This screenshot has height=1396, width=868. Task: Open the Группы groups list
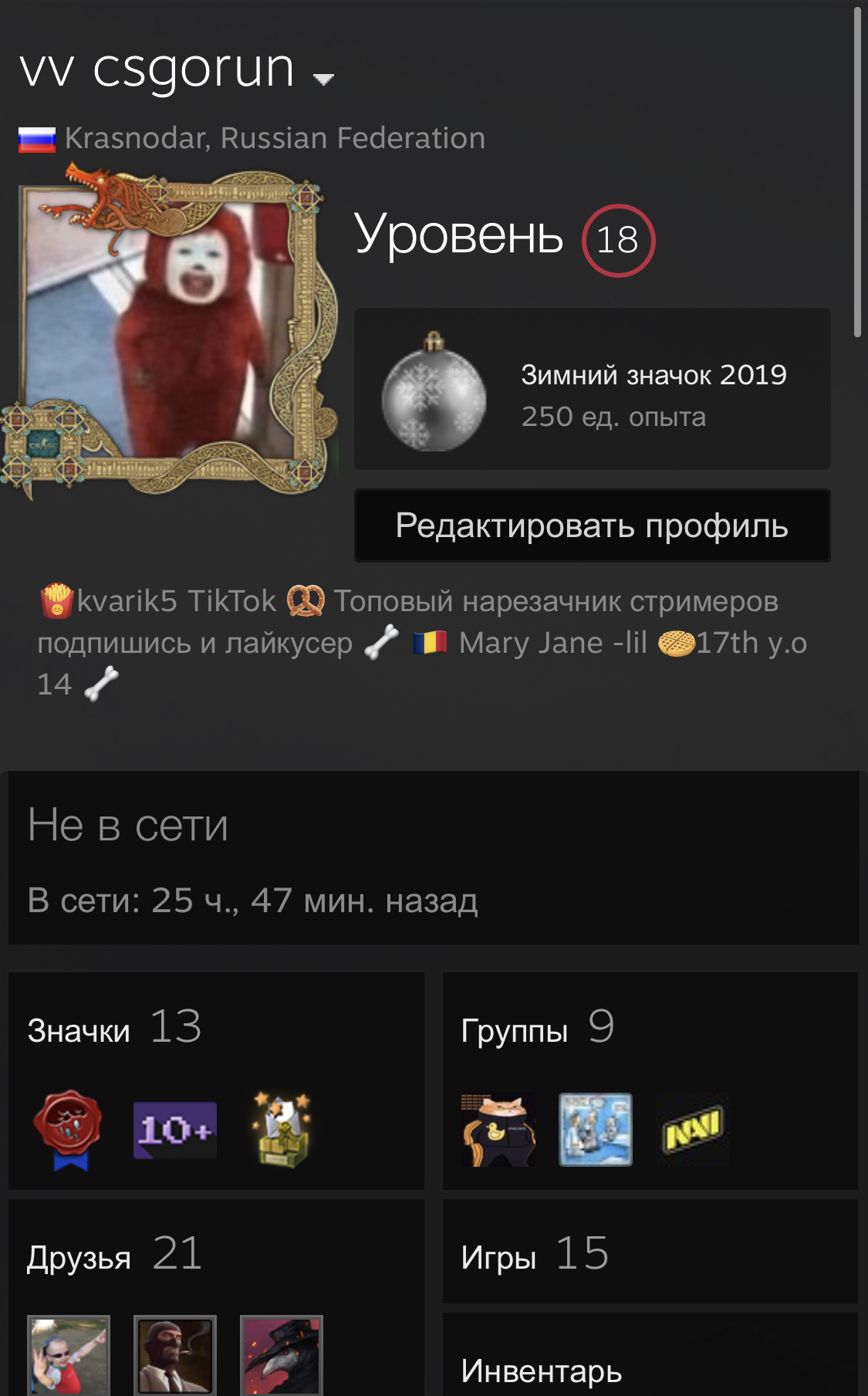(537, 1028)
